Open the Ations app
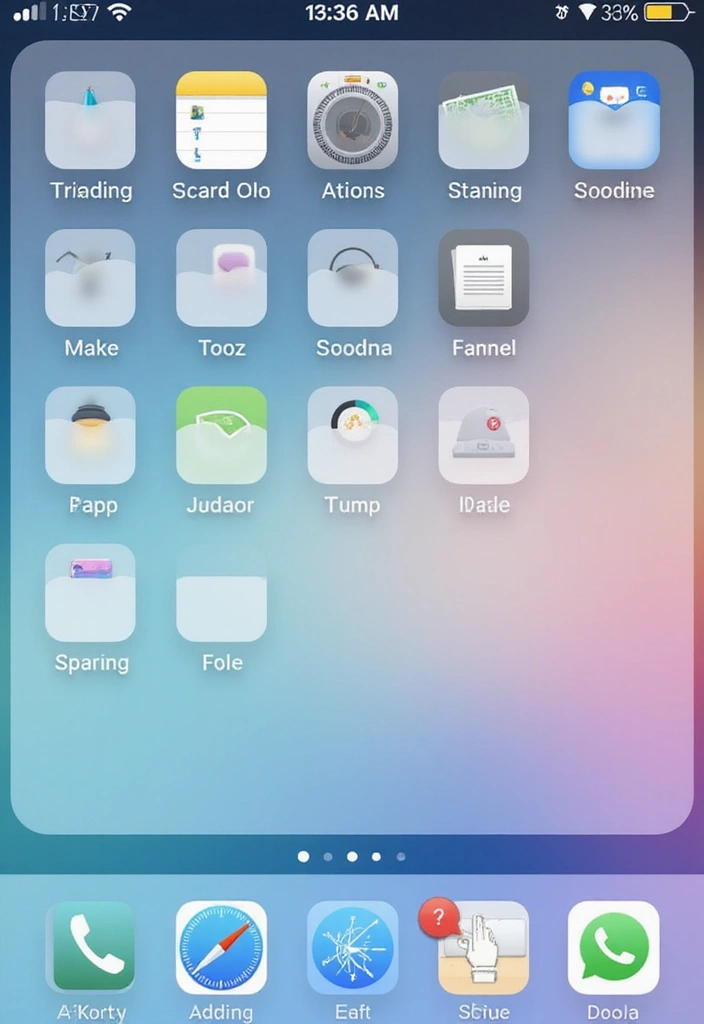The height and width of the screenshot is (1024, 704). 352,120
